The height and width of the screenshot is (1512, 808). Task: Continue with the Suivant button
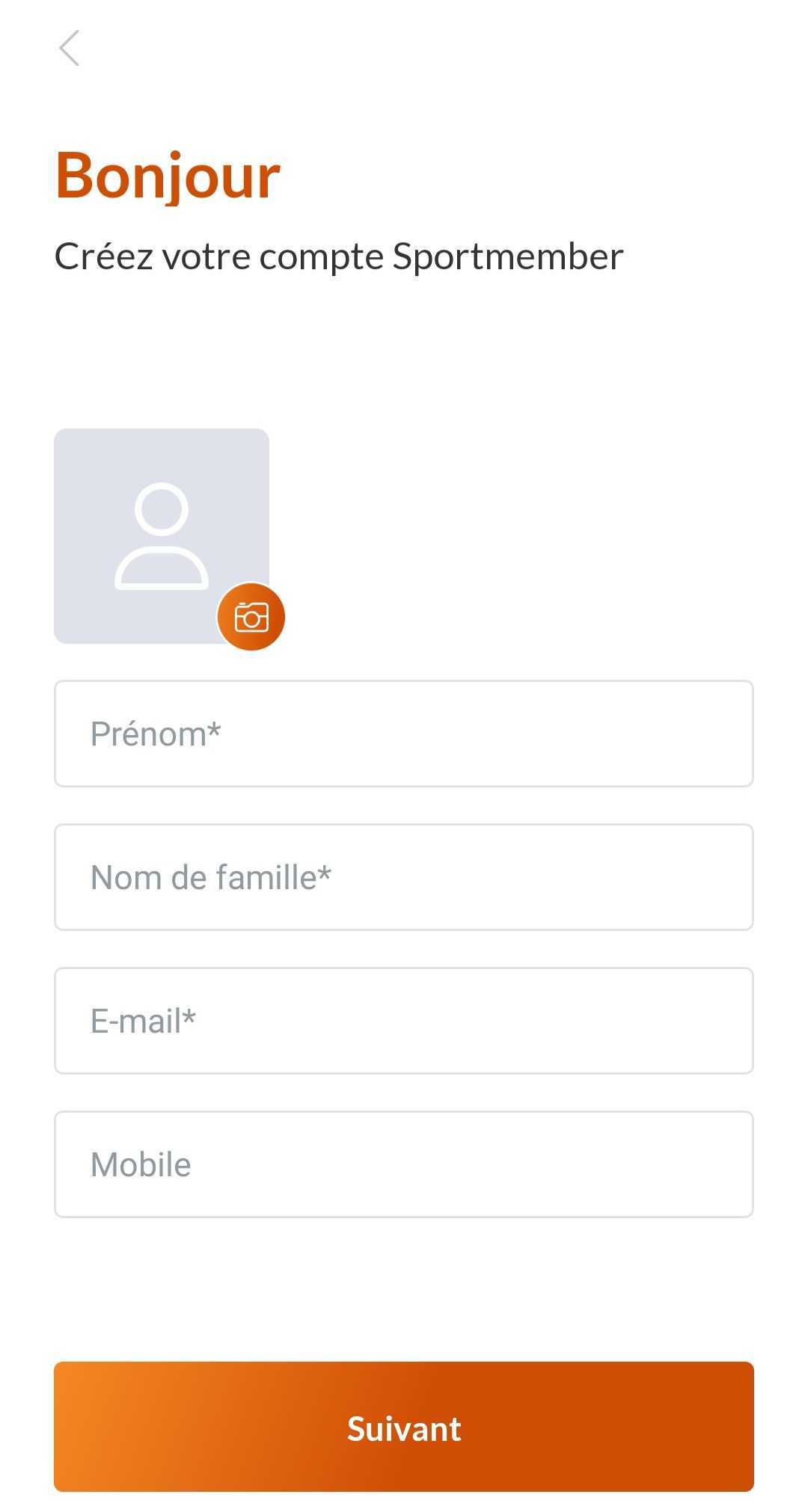pos(404,1427)
